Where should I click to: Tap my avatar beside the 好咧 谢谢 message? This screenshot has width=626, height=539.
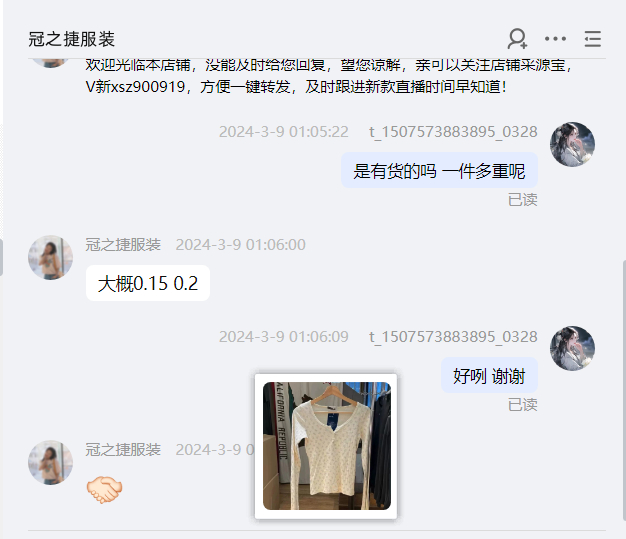[572, 348]
